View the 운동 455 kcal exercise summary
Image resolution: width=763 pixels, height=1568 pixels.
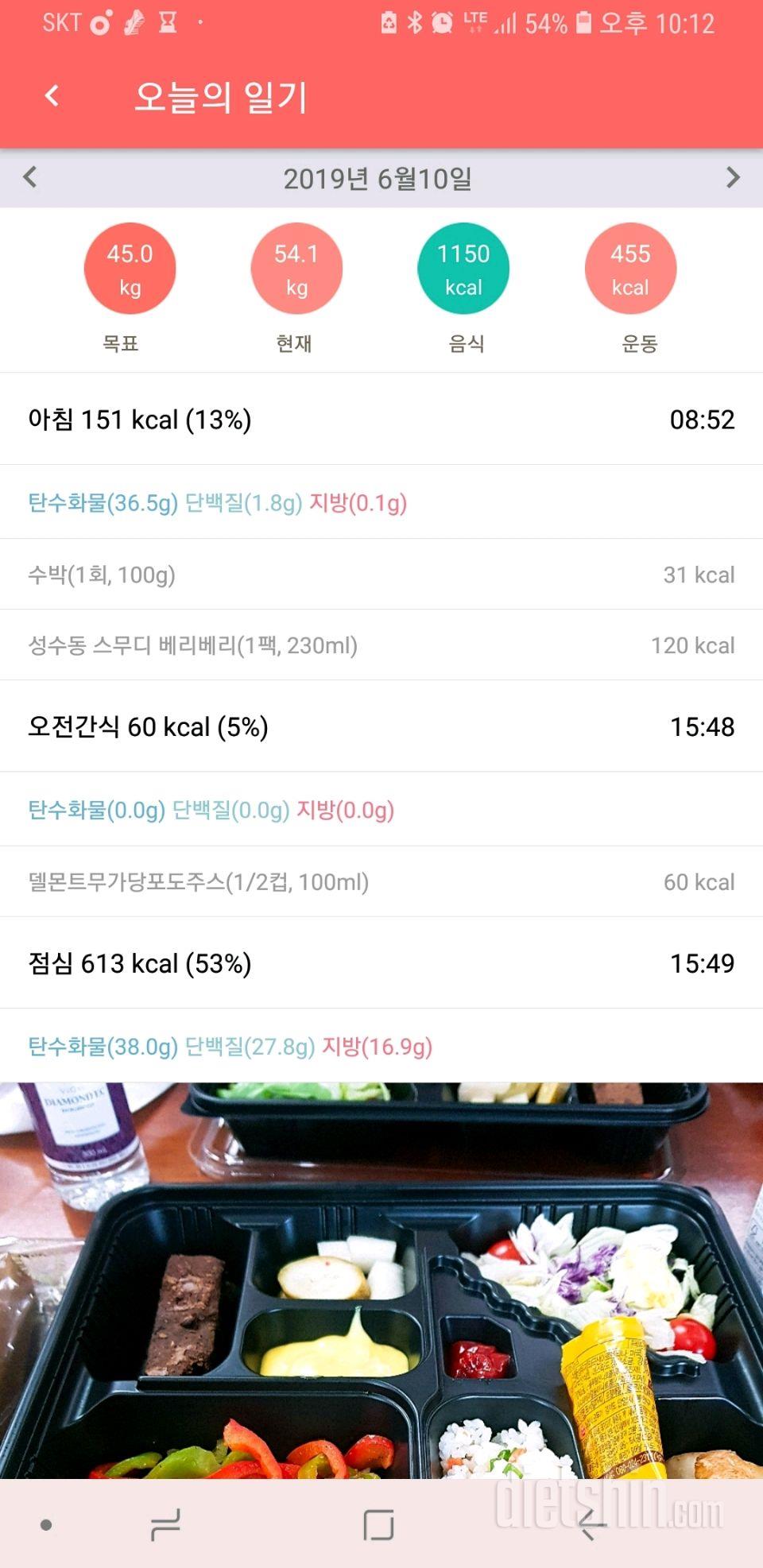tap(630, 269)
